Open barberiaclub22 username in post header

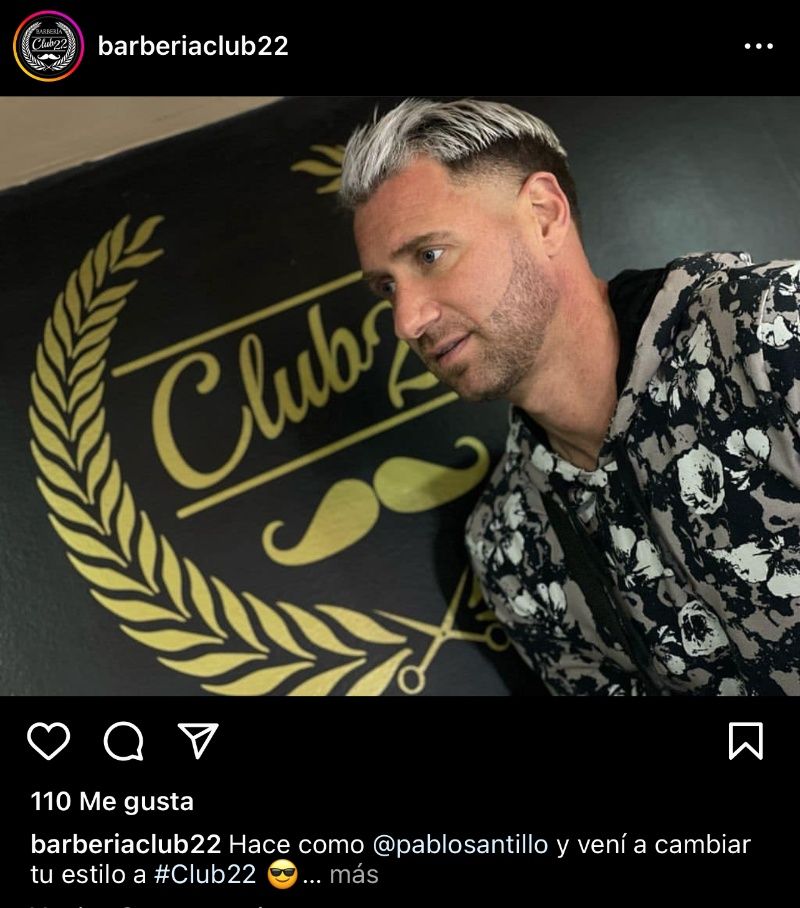pos(193,46)
